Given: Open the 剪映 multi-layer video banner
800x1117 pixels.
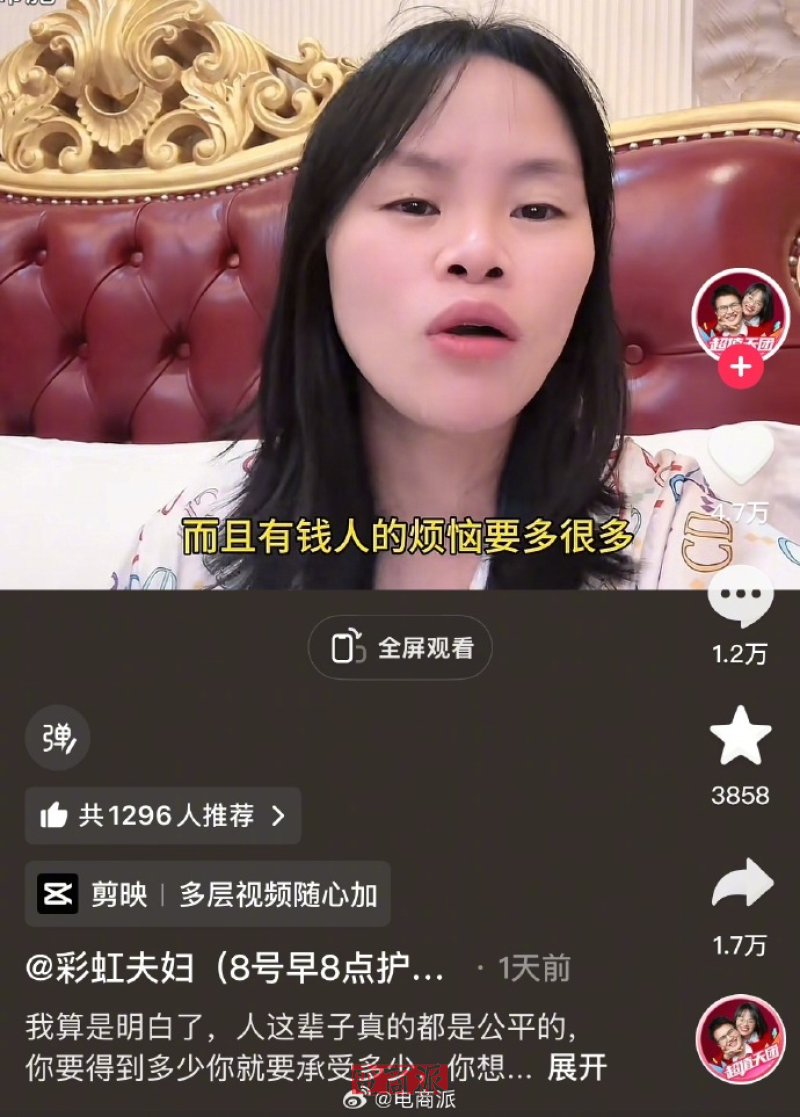Looking at the screenshot, I should [x=208, y=894].
